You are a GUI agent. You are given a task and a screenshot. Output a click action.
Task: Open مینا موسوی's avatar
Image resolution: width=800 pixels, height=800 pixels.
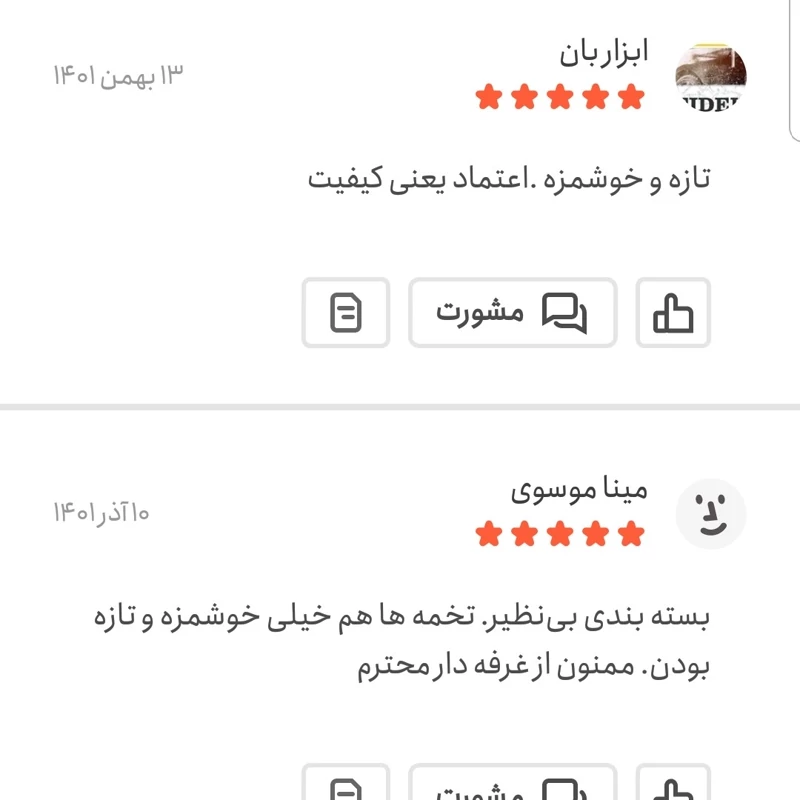pos(711,514)
